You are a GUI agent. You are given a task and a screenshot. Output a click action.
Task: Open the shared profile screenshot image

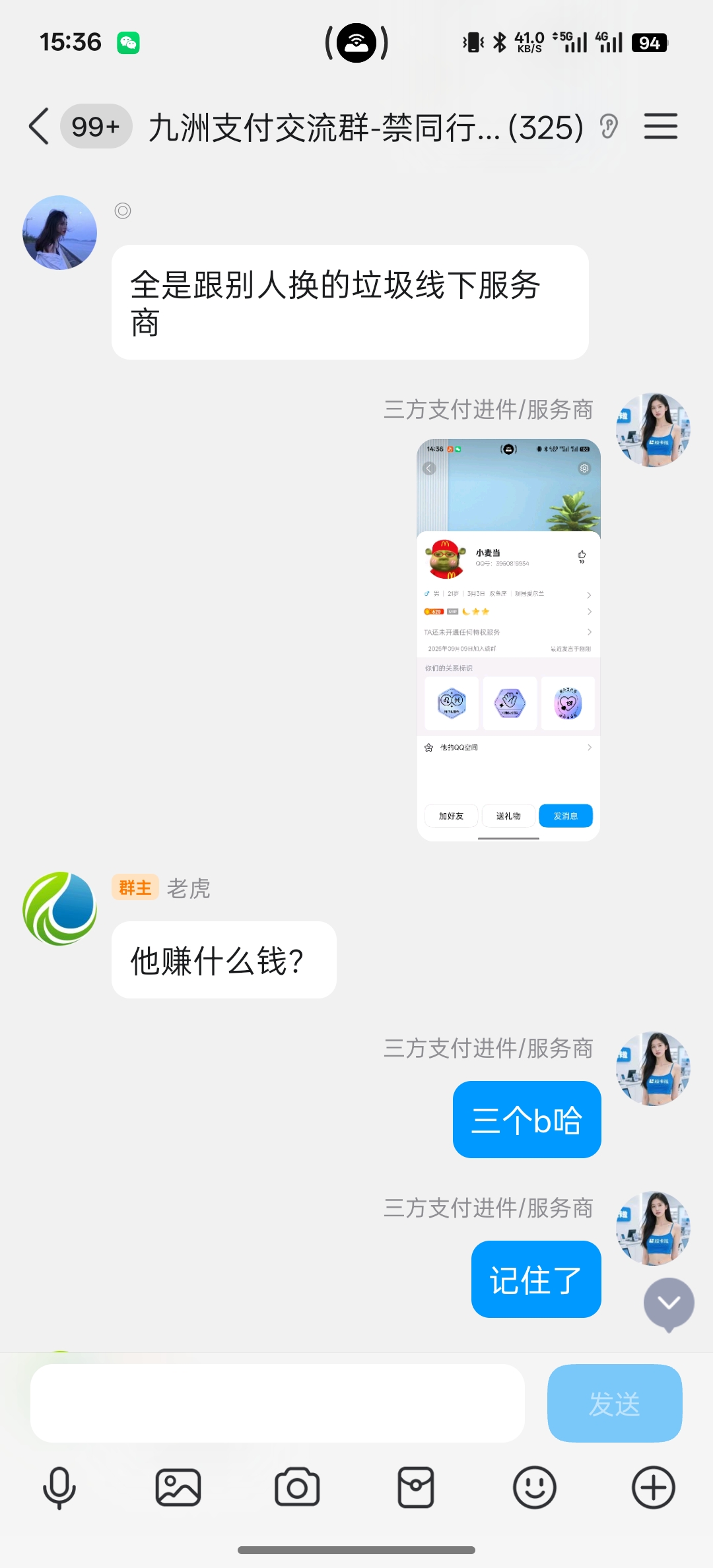click(x=508, y=639)
